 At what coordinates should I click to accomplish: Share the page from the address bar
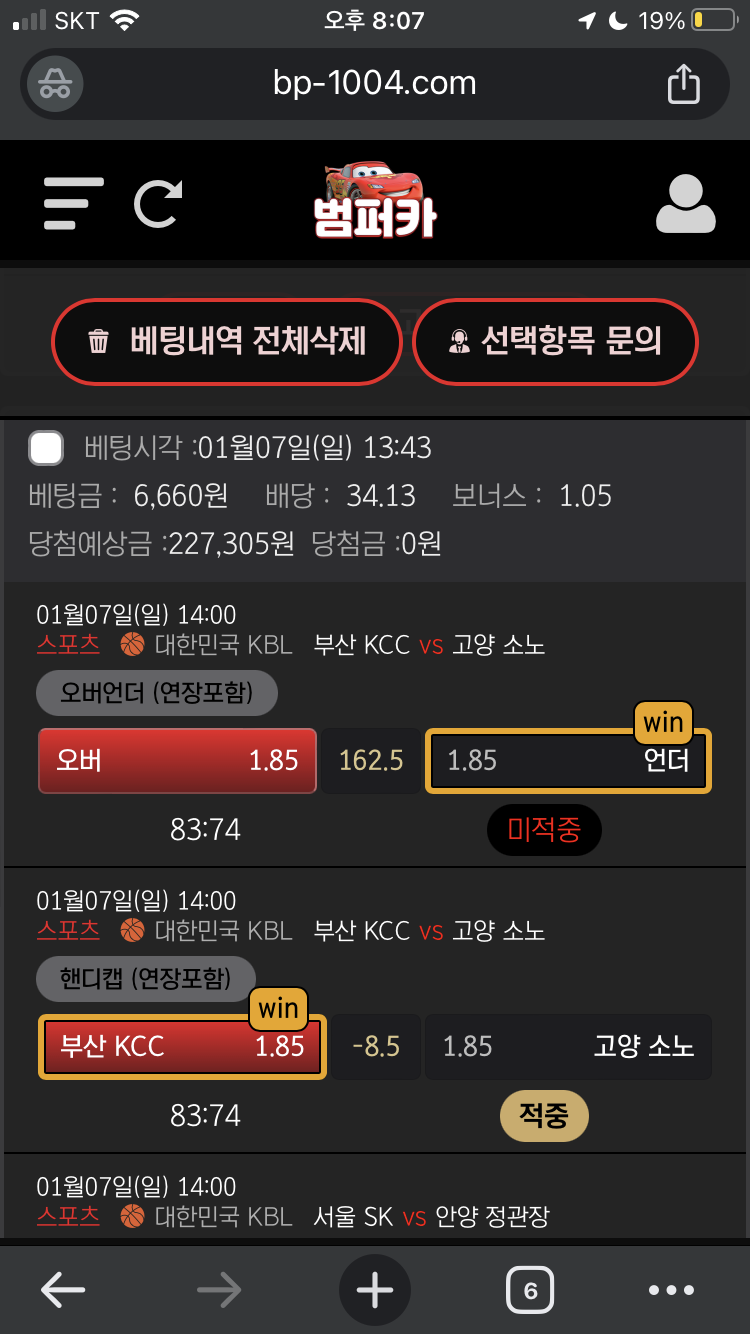pos(683,83)
